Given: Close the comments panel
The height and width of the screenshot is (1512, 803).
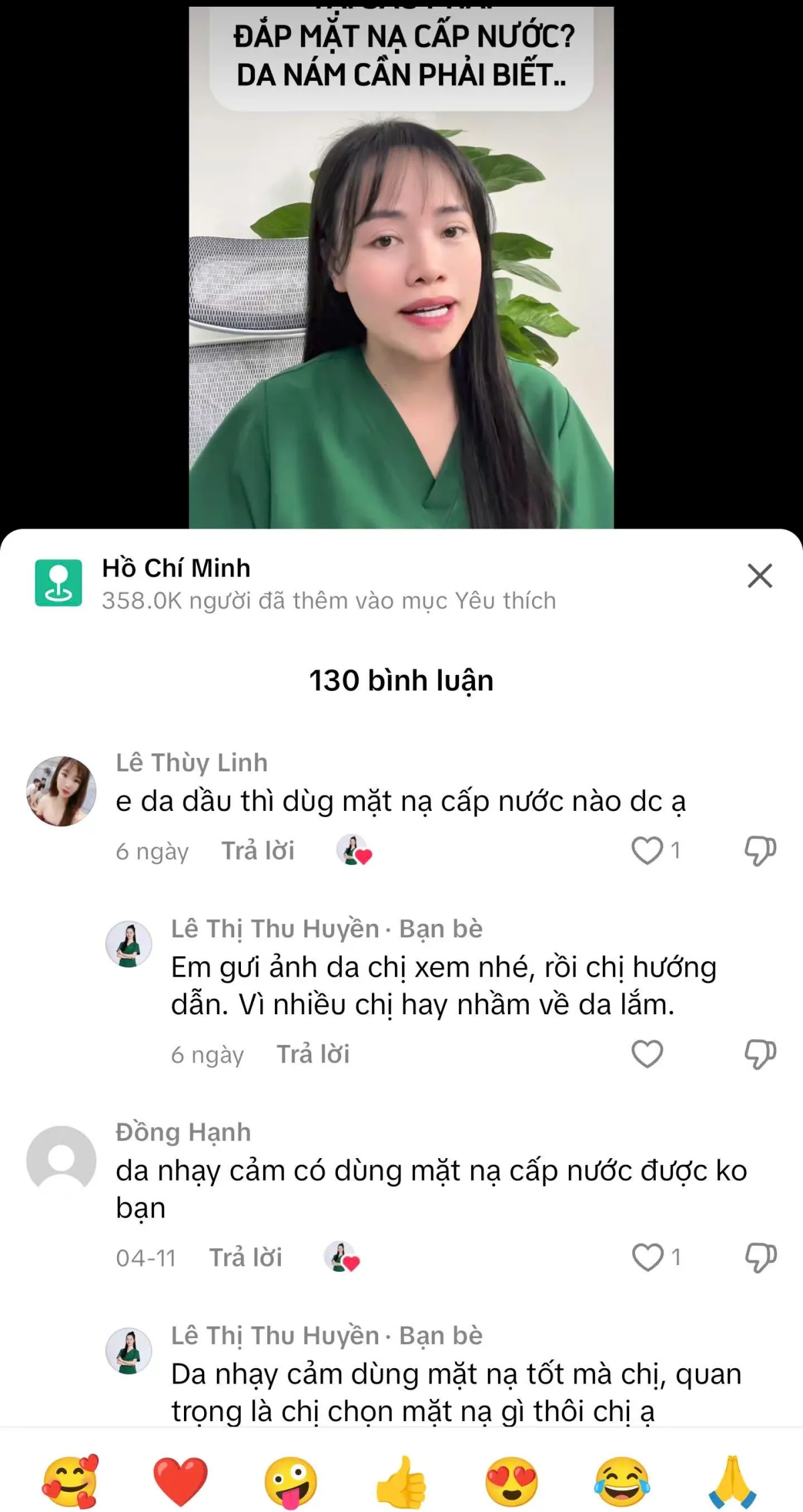Looking at the screenshot, I should tap(760, 576).
